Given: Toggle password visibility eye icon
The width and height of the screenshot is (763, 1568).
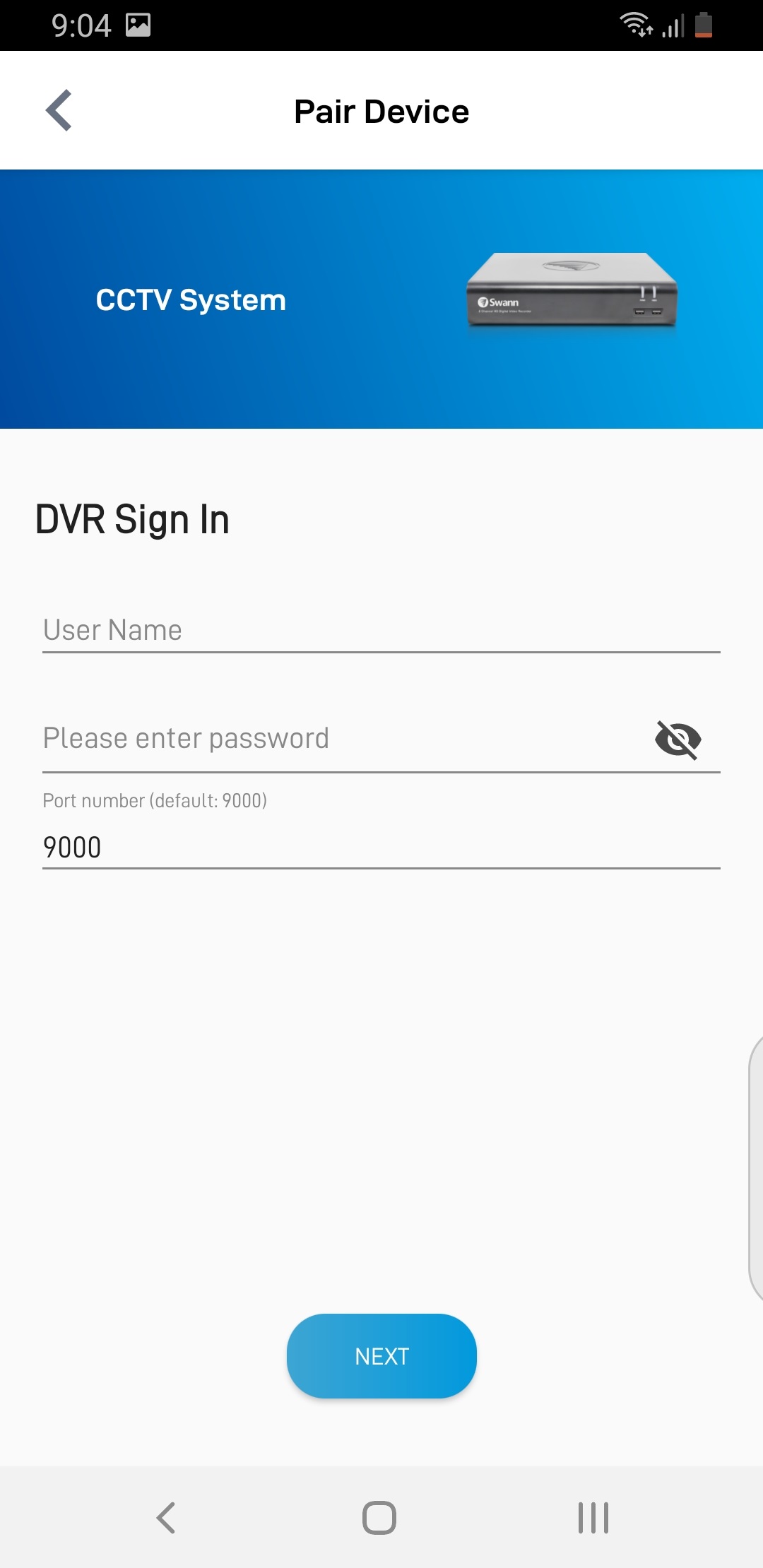Looking at the screenshot, I should (678, 740).
